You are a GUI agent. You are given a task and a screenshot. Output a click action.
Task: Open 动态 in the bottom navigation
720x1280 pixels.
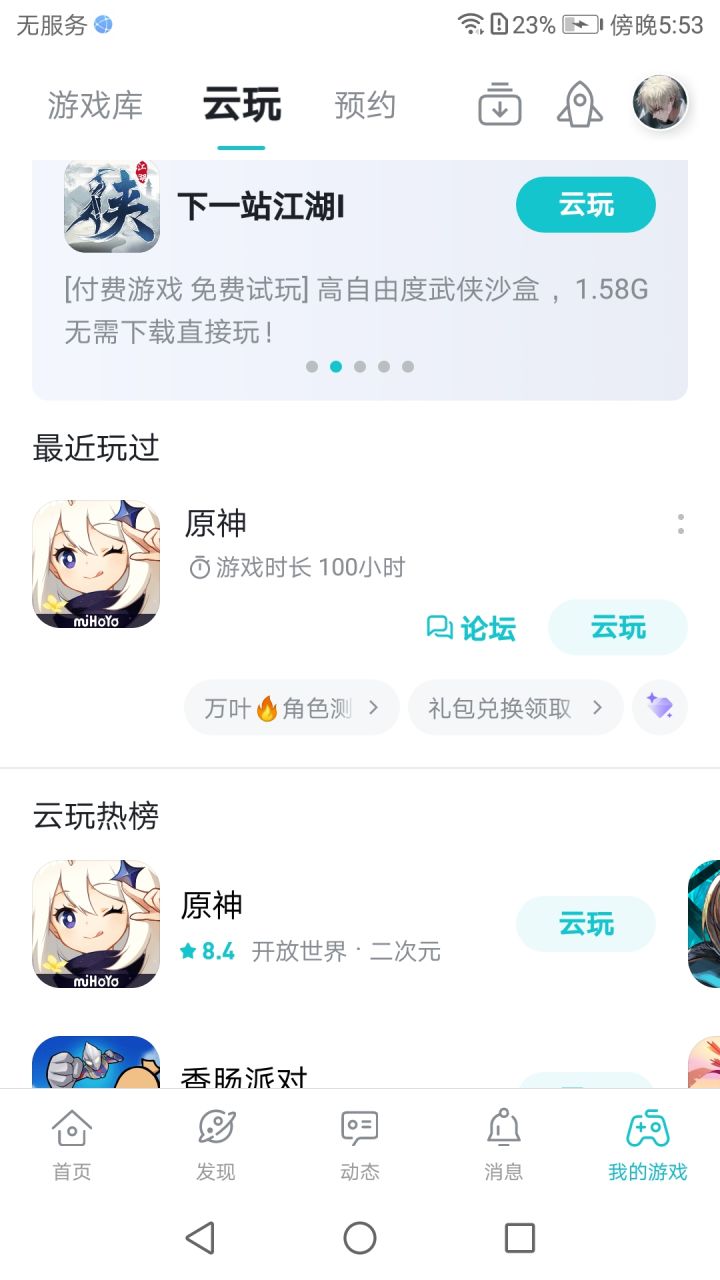[x=359, y=1143]
